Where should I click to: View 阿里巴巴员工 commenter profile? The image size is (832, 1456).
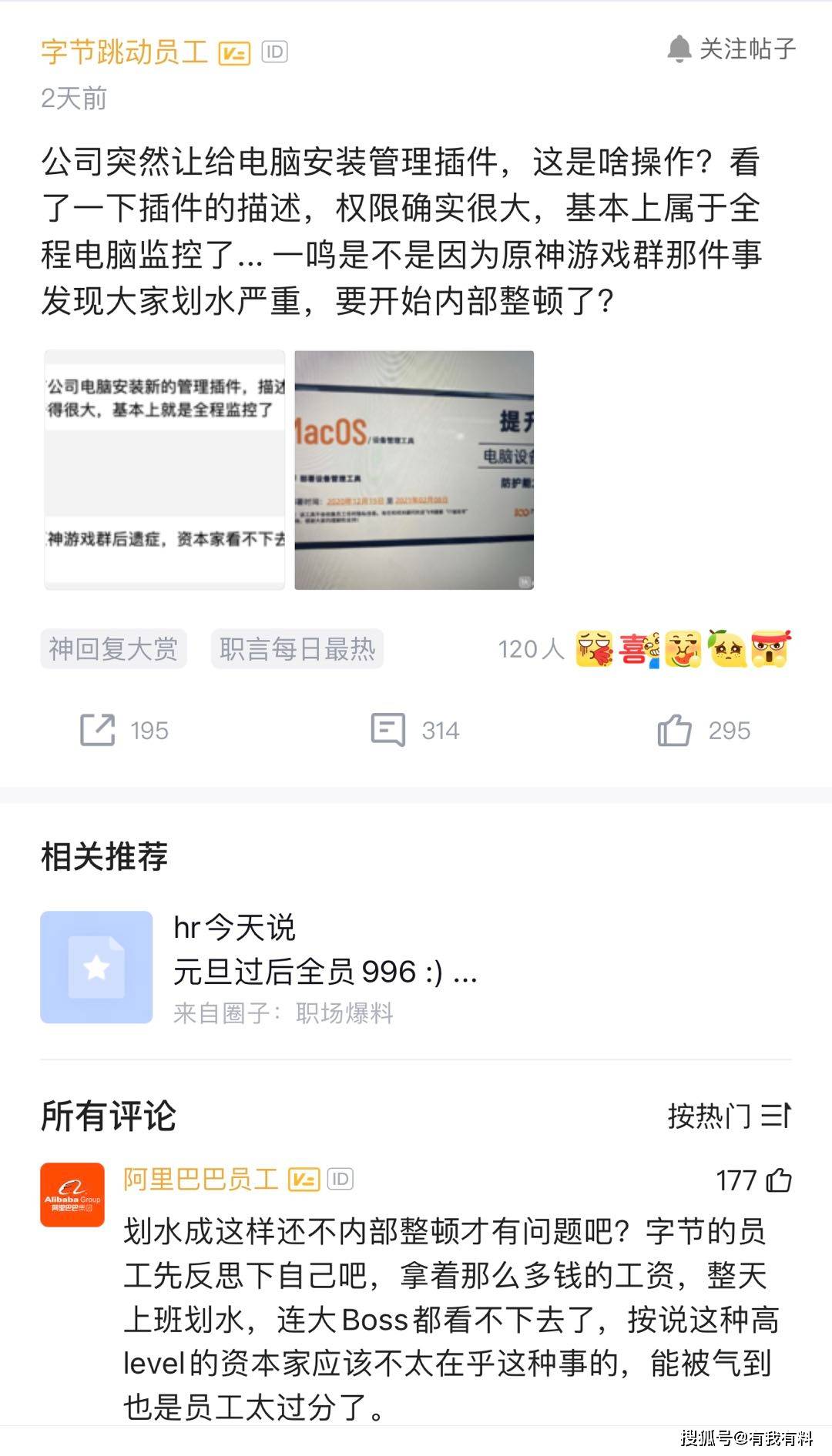coord(72,1194)
